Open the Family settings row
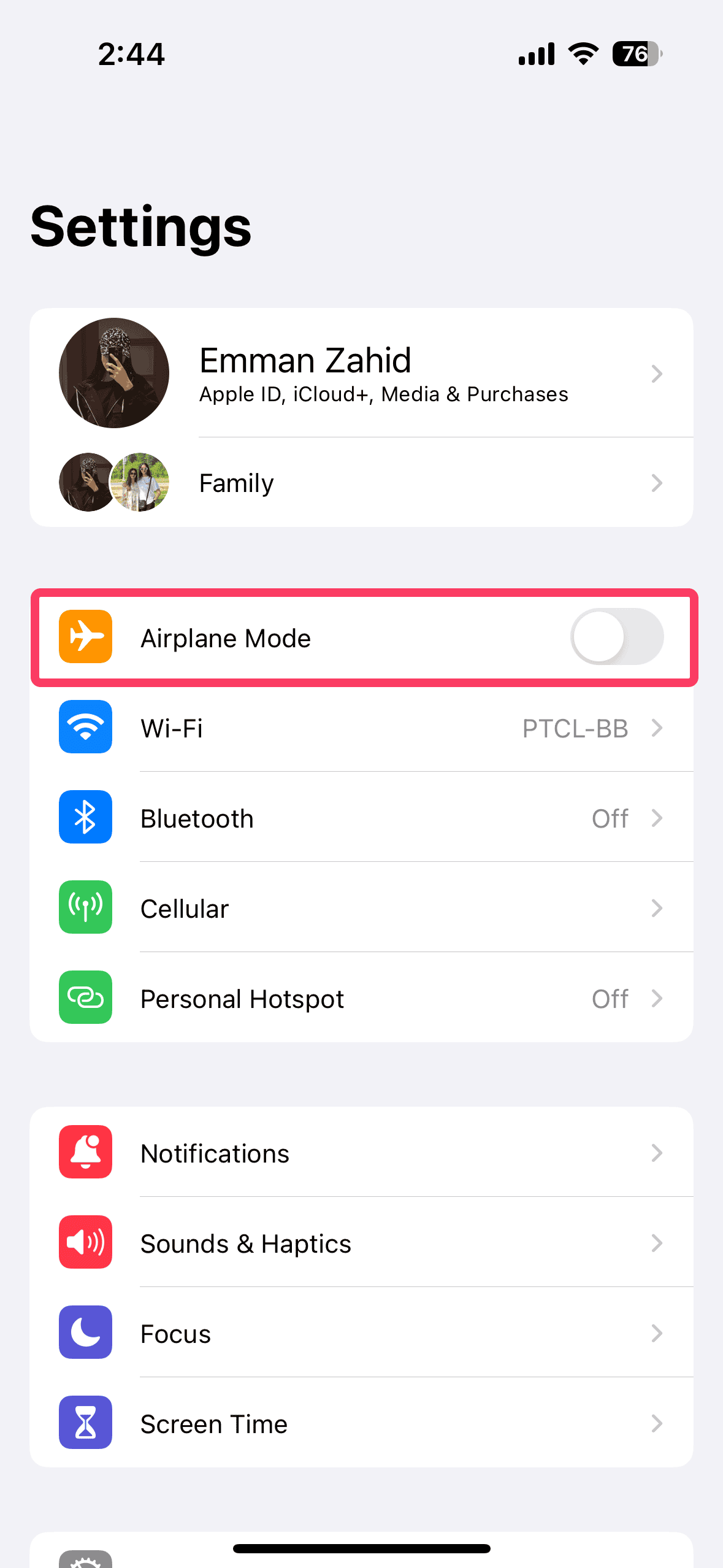 362,483
